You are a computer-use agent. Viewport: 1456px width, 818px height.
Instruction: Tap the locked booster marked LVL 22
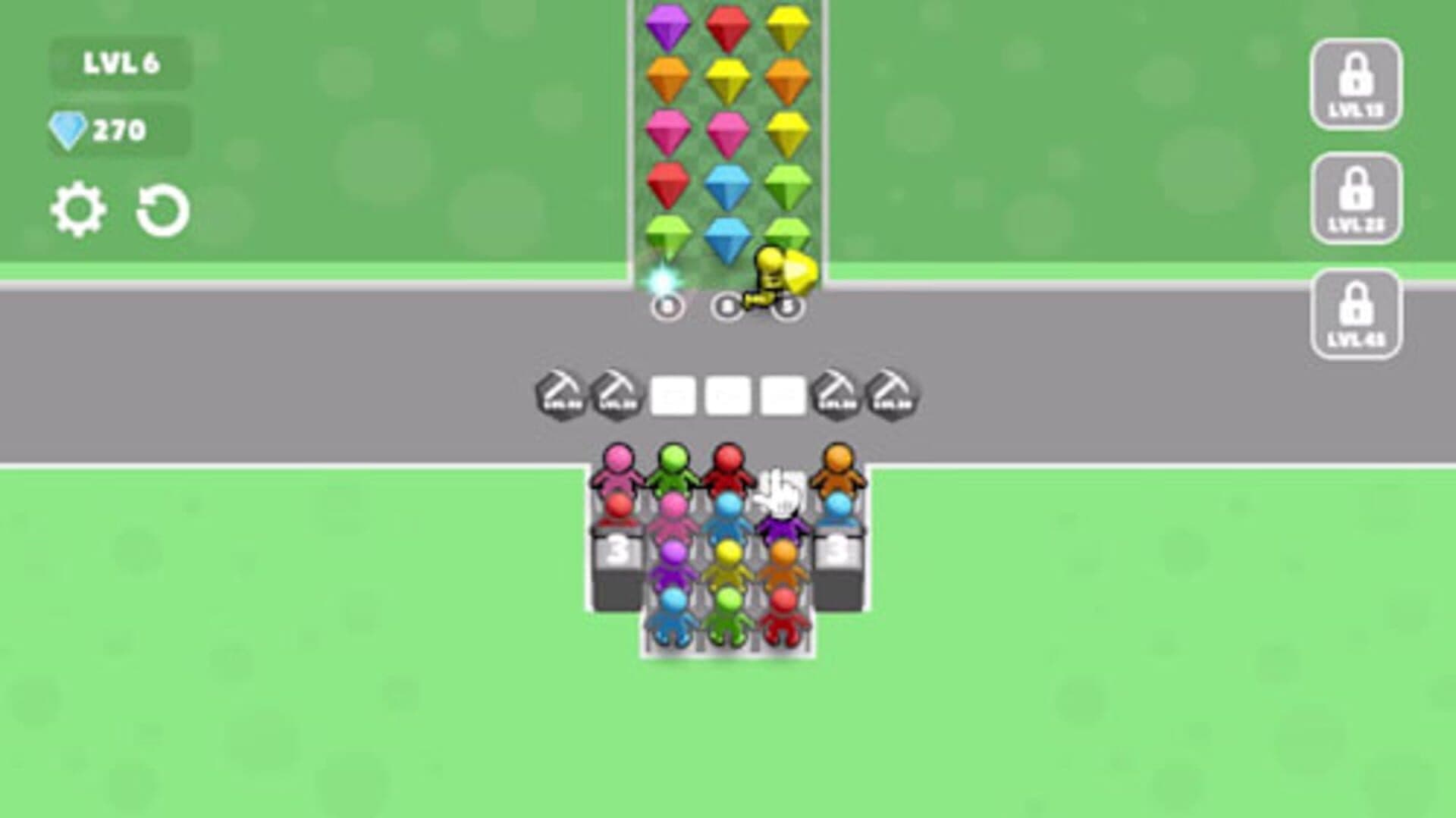tap(1355, 199)
